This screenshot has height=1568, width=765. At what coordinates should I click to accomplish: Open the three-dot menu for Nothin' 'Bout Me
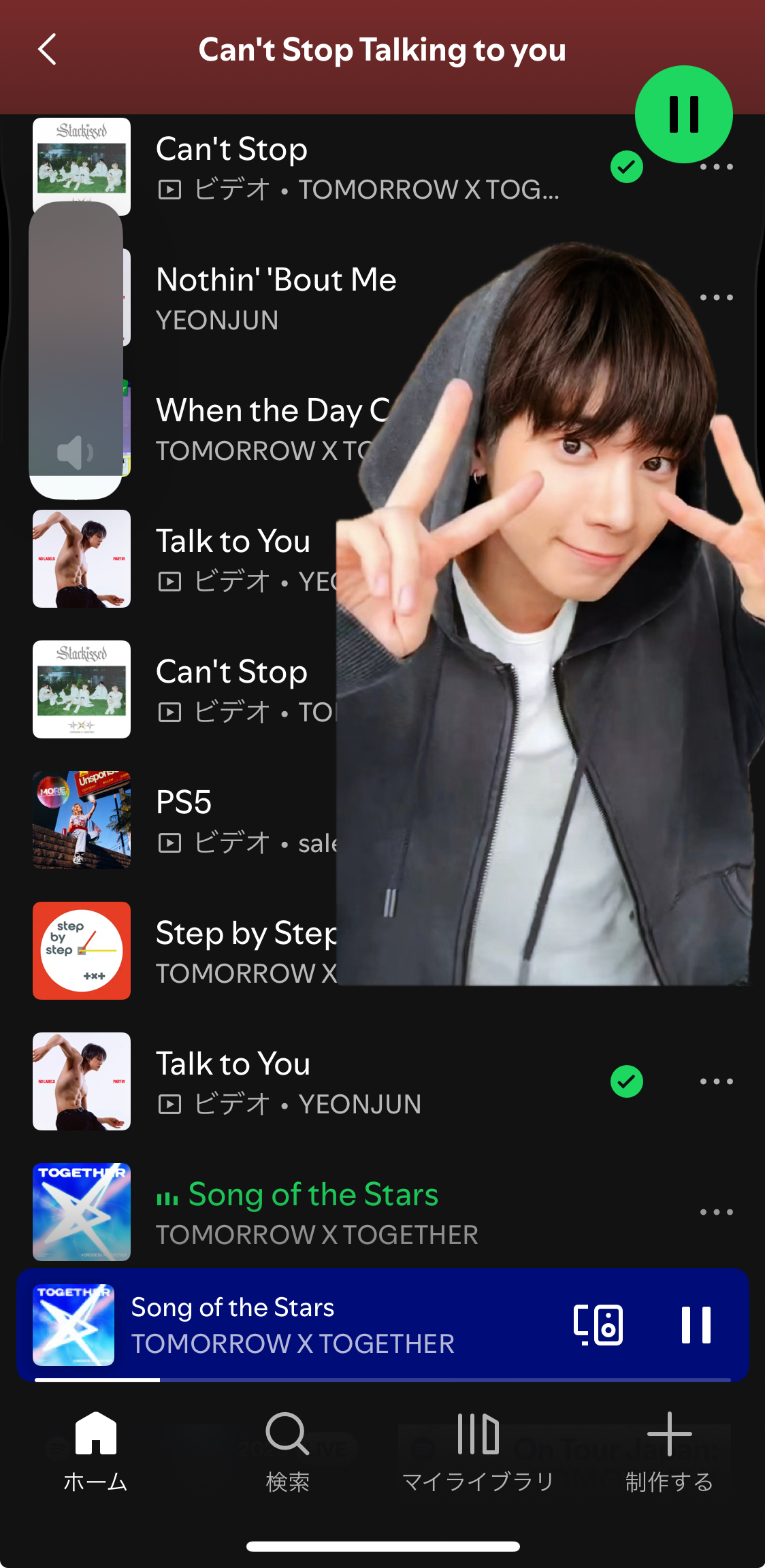(717, 297)
